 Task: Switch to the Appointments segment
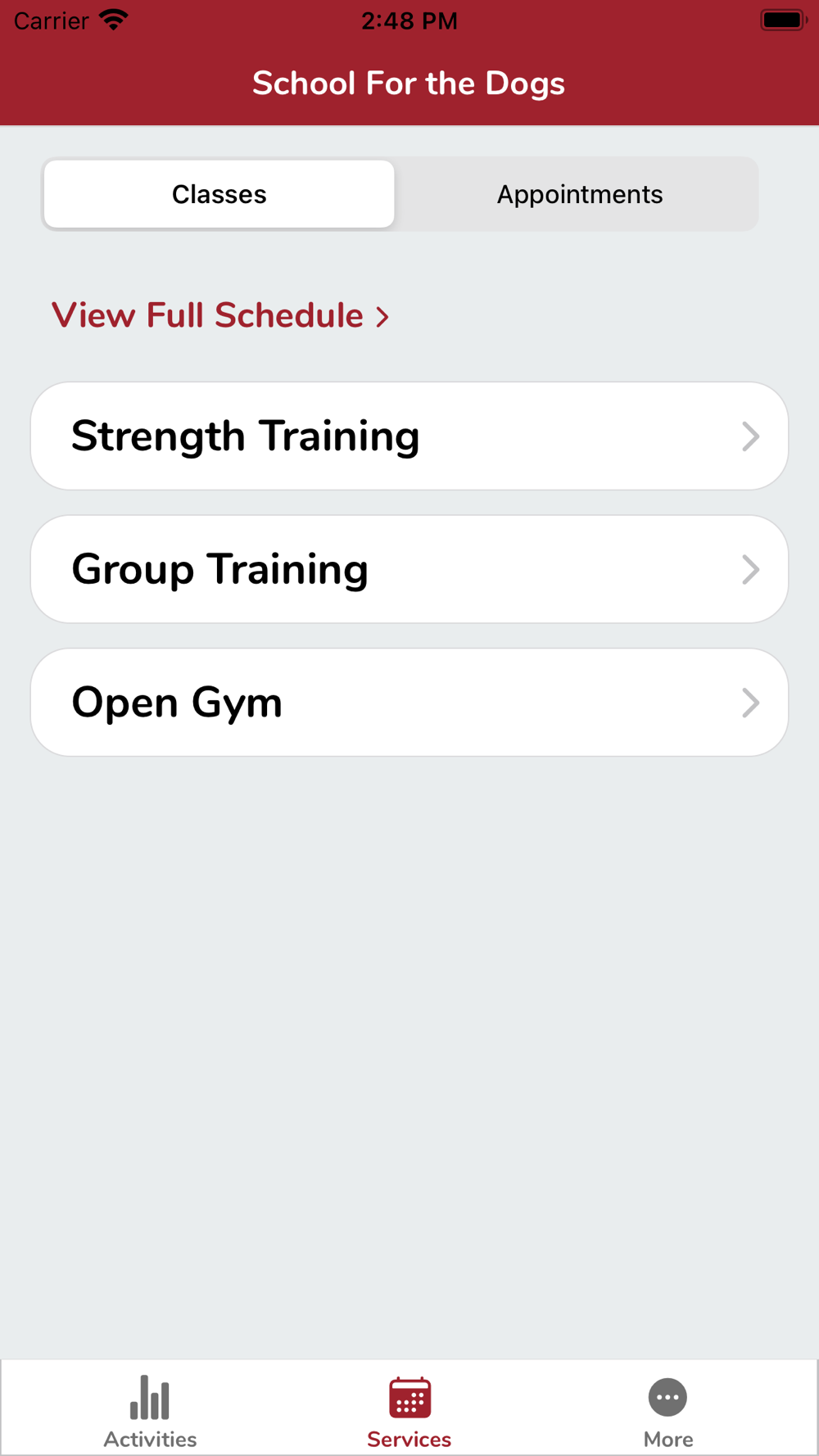pyautogui.click(x=579, y=194)
